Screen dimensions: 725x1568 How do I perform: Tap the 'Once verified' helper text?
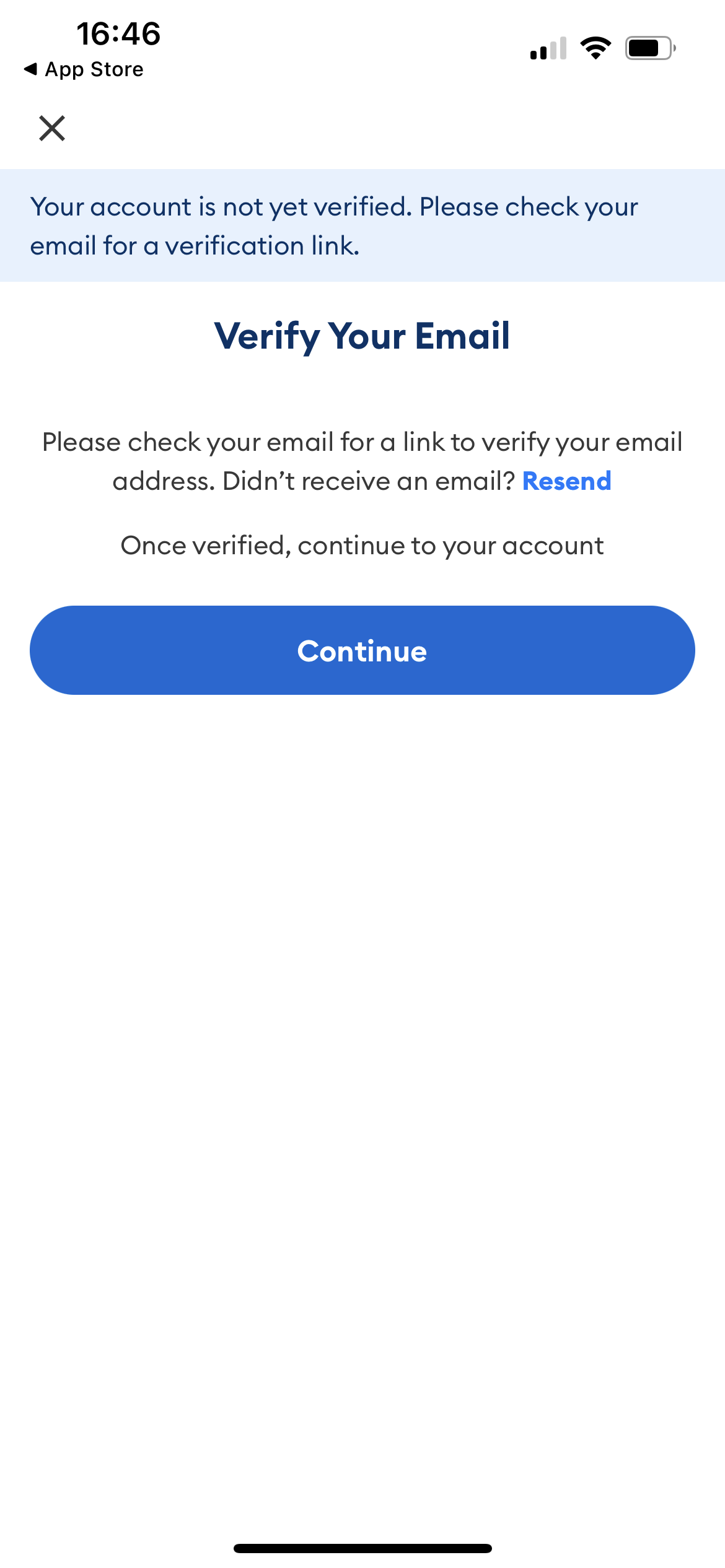(362, 545)
